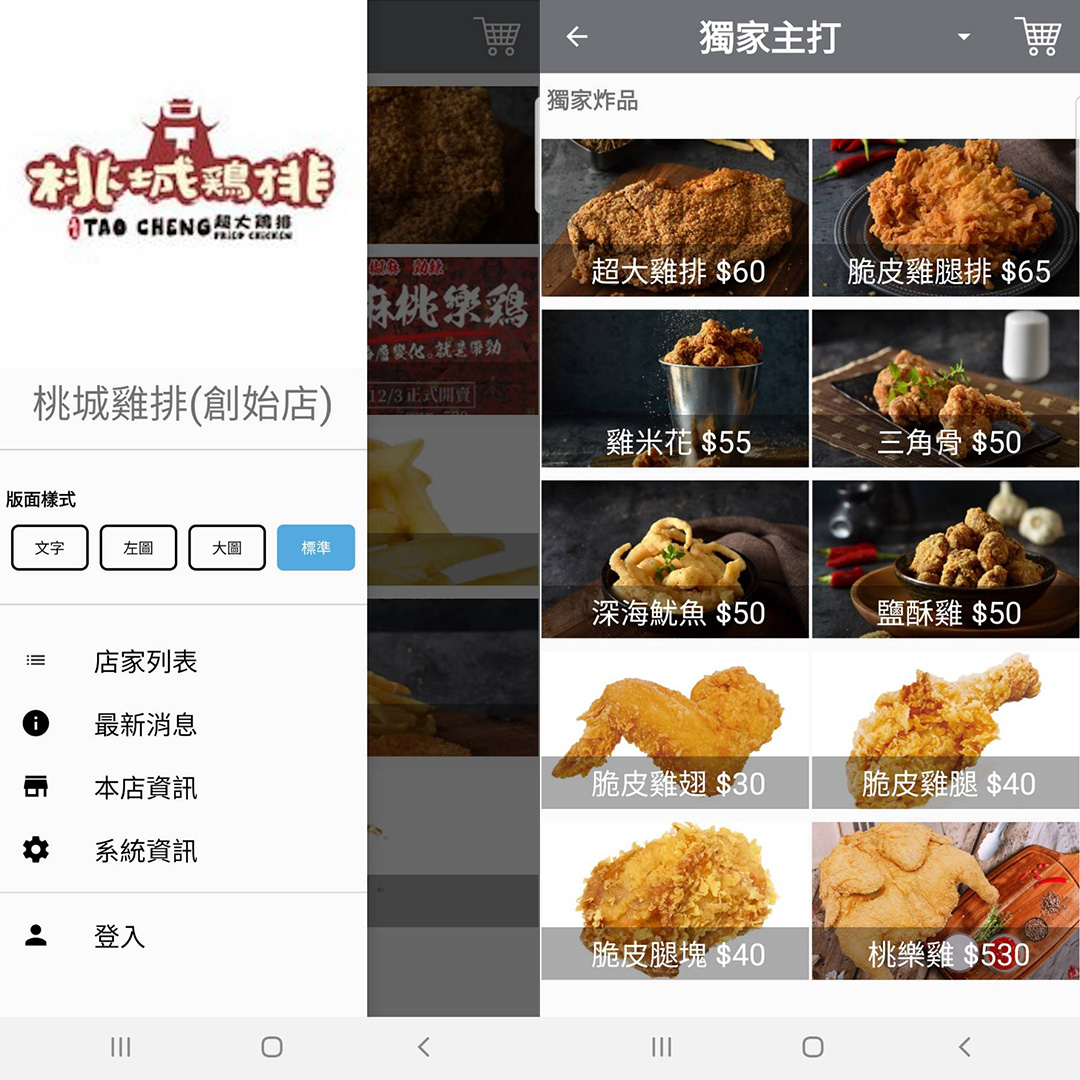
Task: Select 脆皮雞腿排 $65
Action: 945,218
